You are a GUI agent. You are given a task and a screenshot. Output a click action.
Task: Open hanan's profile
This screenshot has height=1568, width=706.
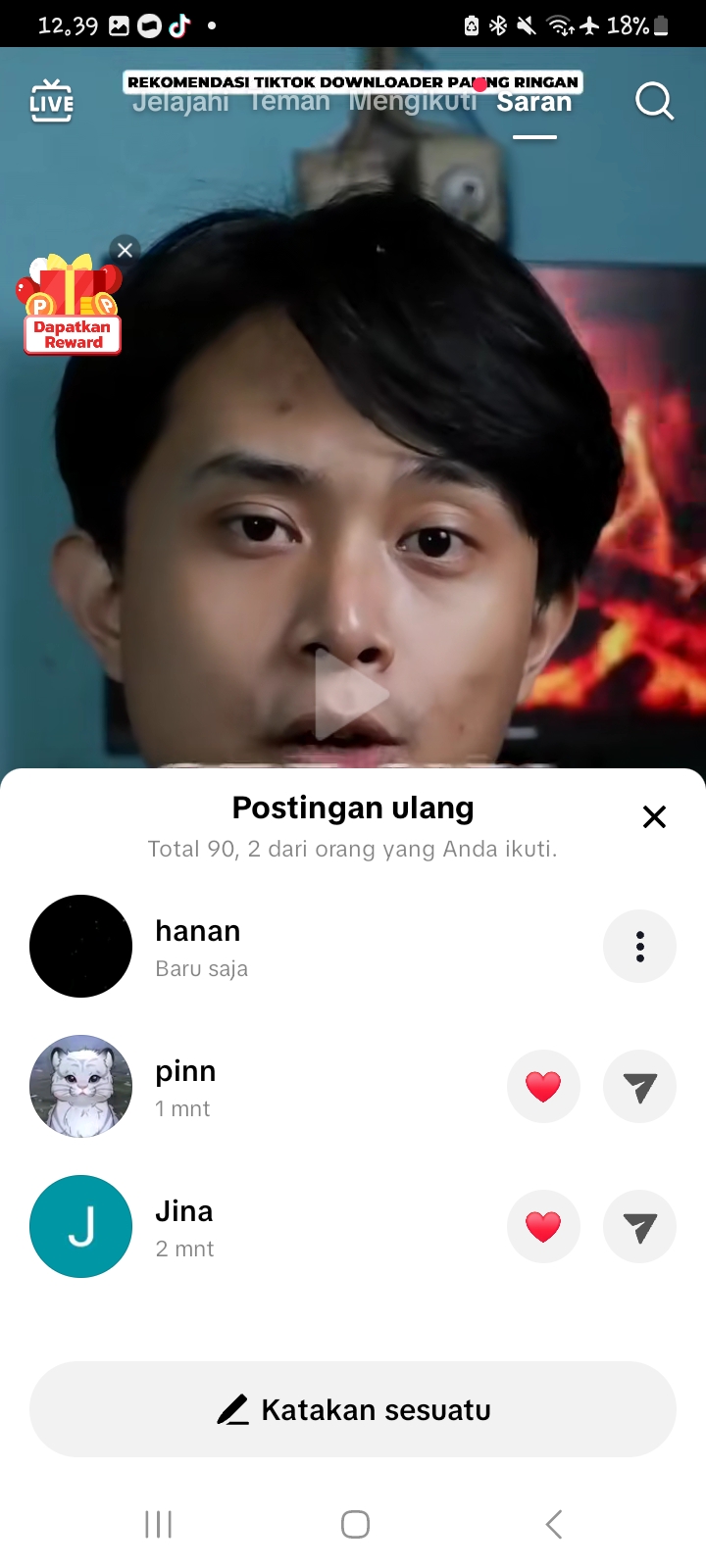pyautogui.click(x=81, y=947)
